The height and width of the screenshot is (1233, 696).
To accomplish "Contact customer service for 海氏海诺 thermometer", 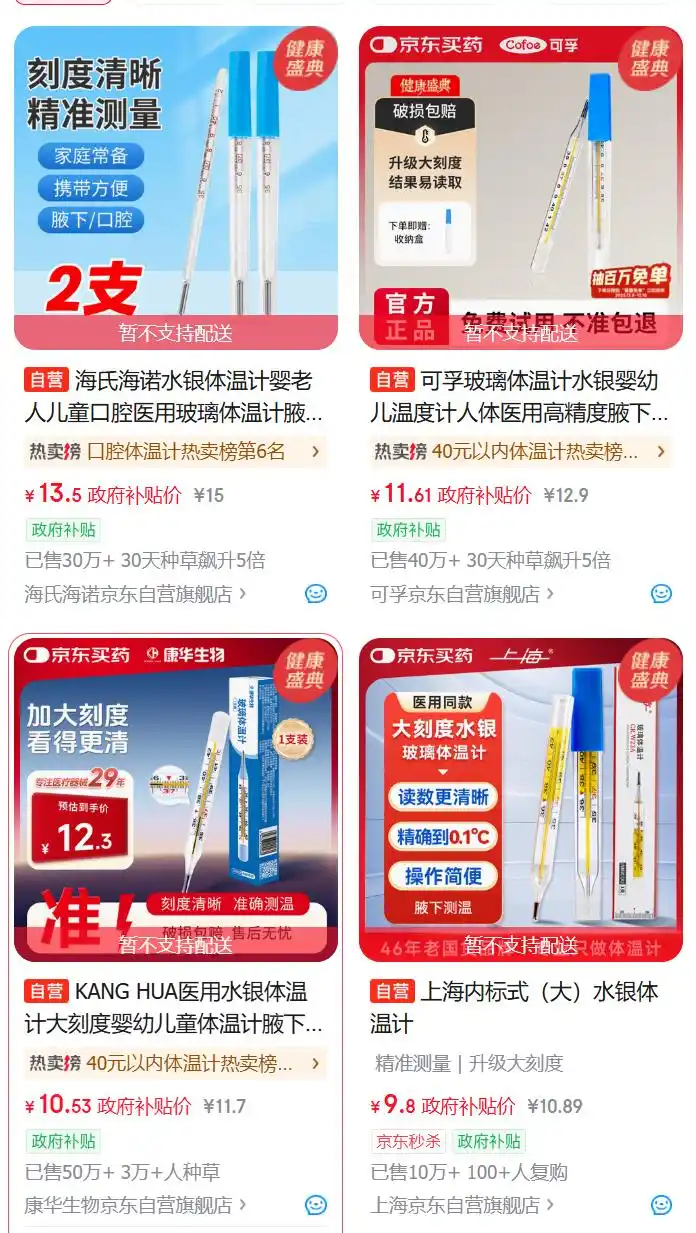I will click(316, 594).
